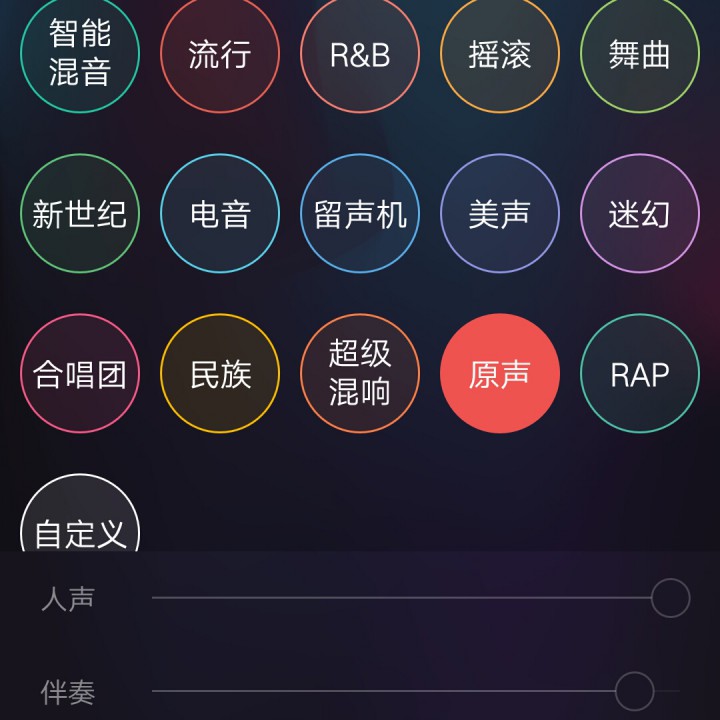Image resolution: width=720 pixels, height=720 pixels.
Task: Choose the 新世纪 effect
Action: (80, 213)
